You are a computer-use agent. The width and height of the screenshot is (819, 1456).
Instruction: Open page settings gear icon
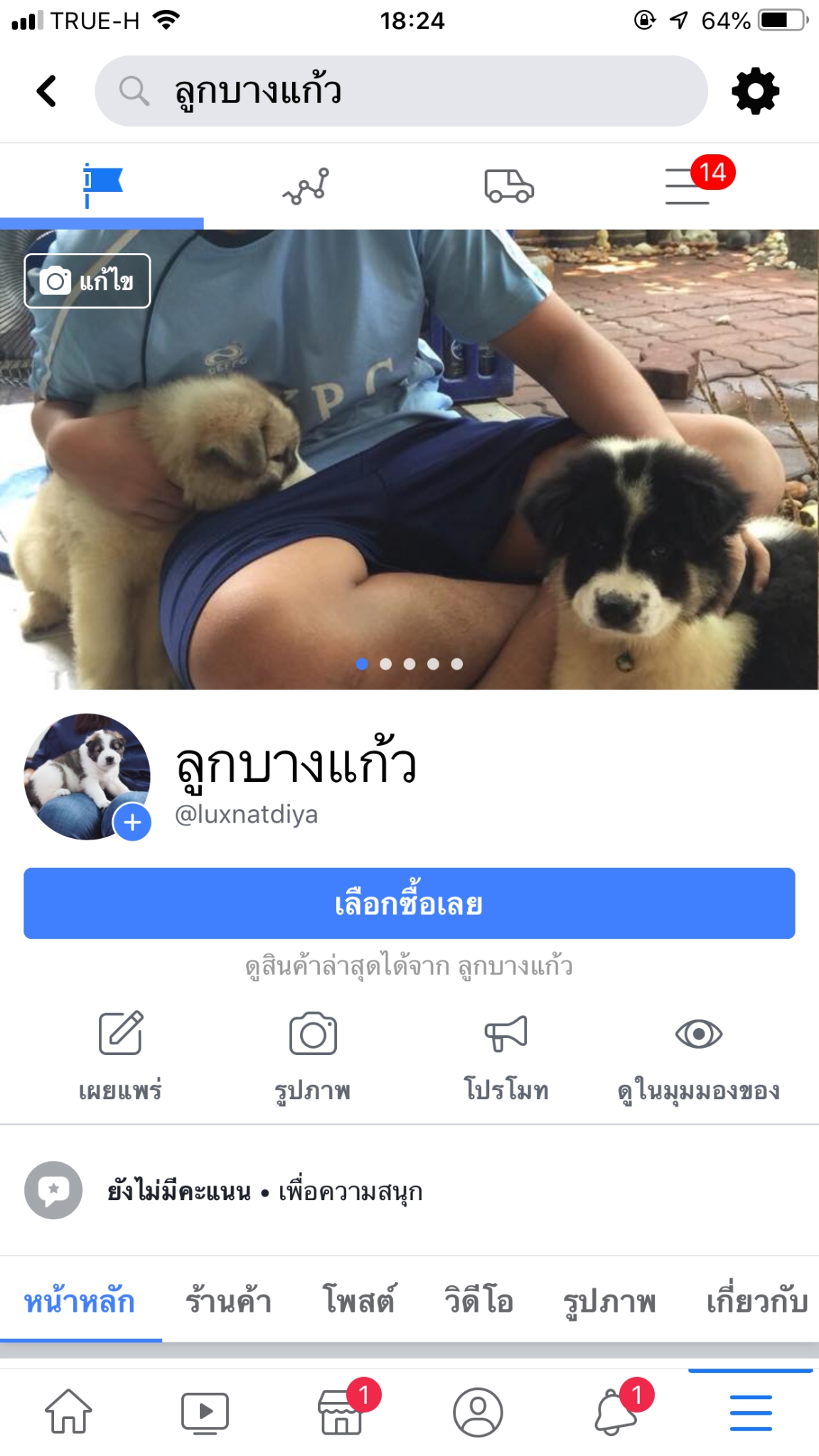(755, 91)
